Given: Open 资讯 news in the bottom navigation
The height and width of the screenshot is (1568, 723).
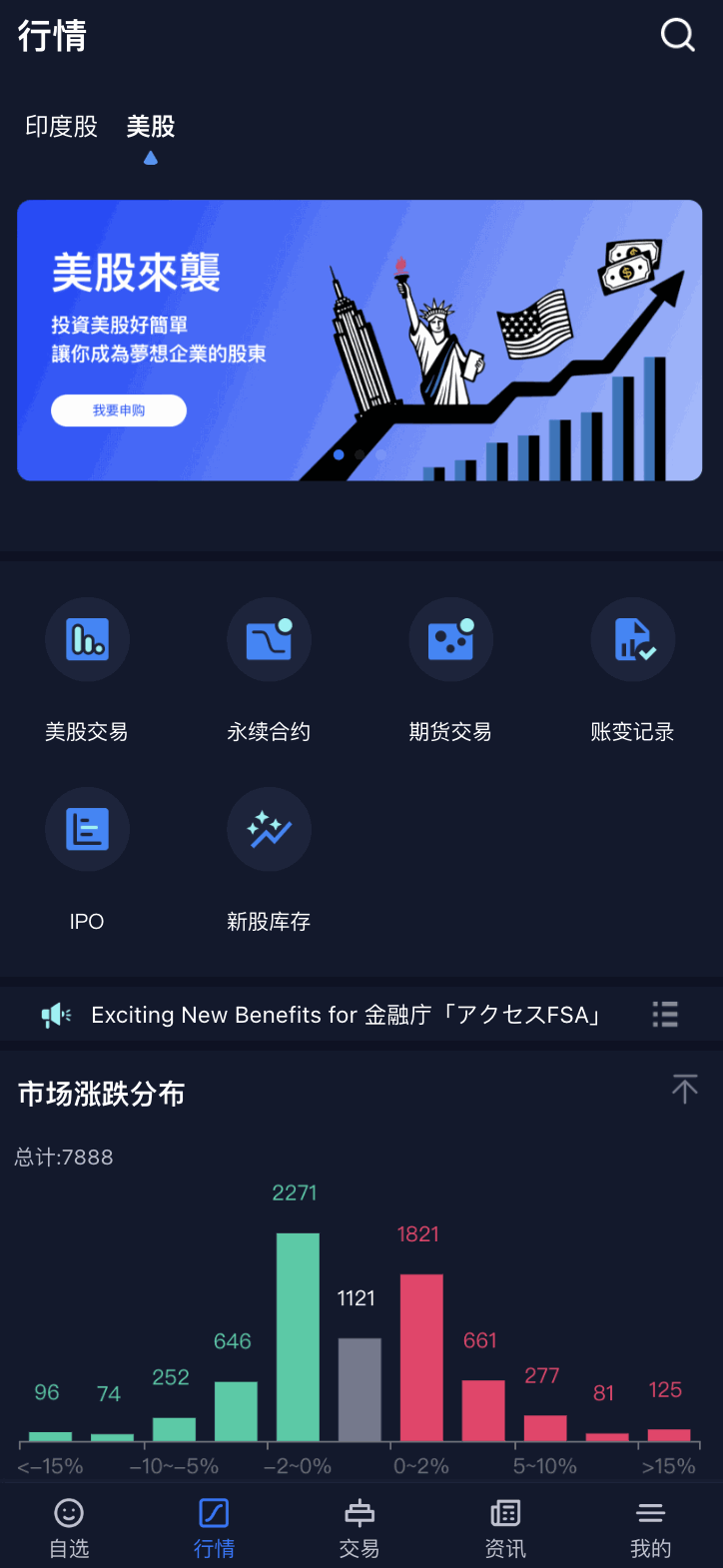Looking at the screenshot, I should pyautogui.click(x=504, y=1525).
